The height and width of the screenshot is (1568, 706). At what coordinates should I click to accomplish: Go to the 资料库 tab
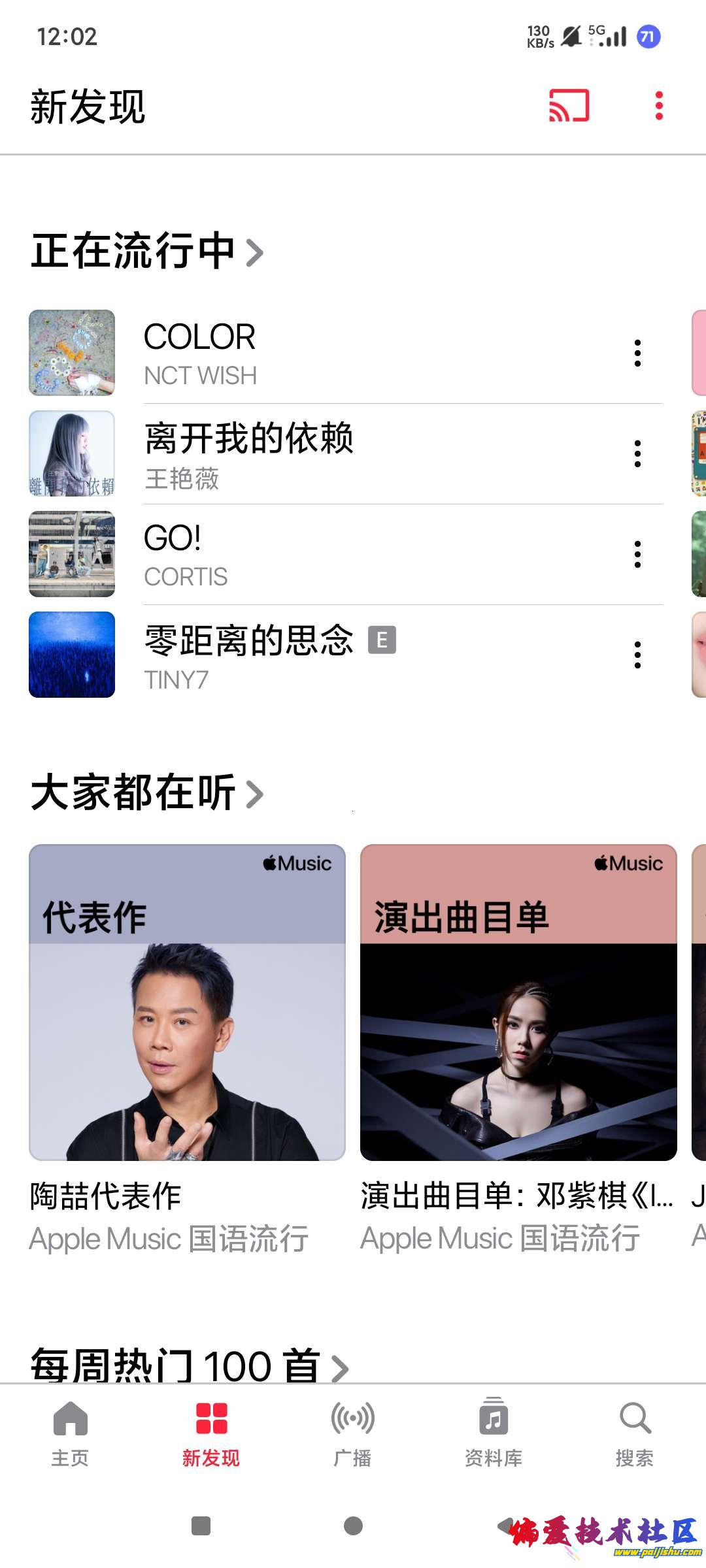[x=494, y=1431]
